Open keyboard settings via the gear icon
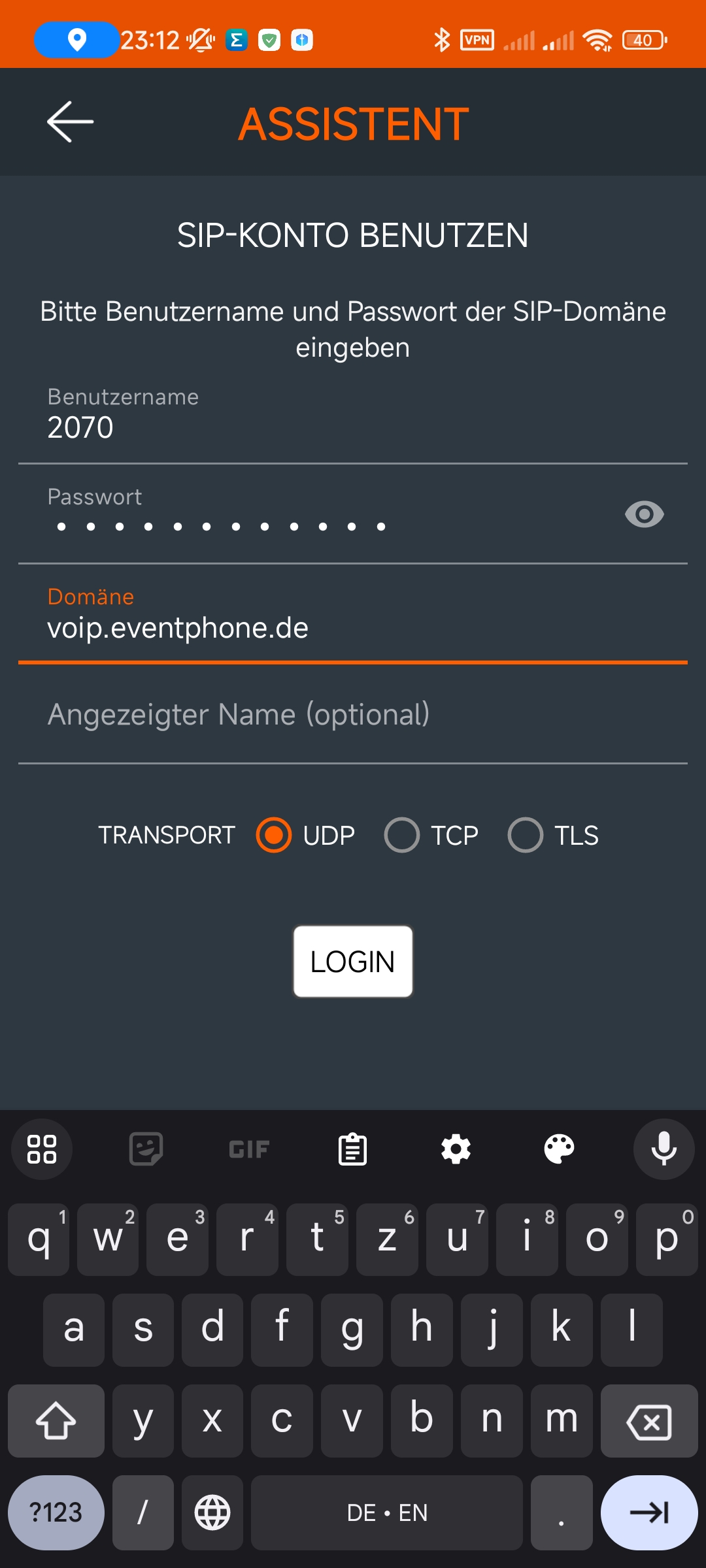Image resolution: width=706 pixels, height=1568 pixels. 456,1149
